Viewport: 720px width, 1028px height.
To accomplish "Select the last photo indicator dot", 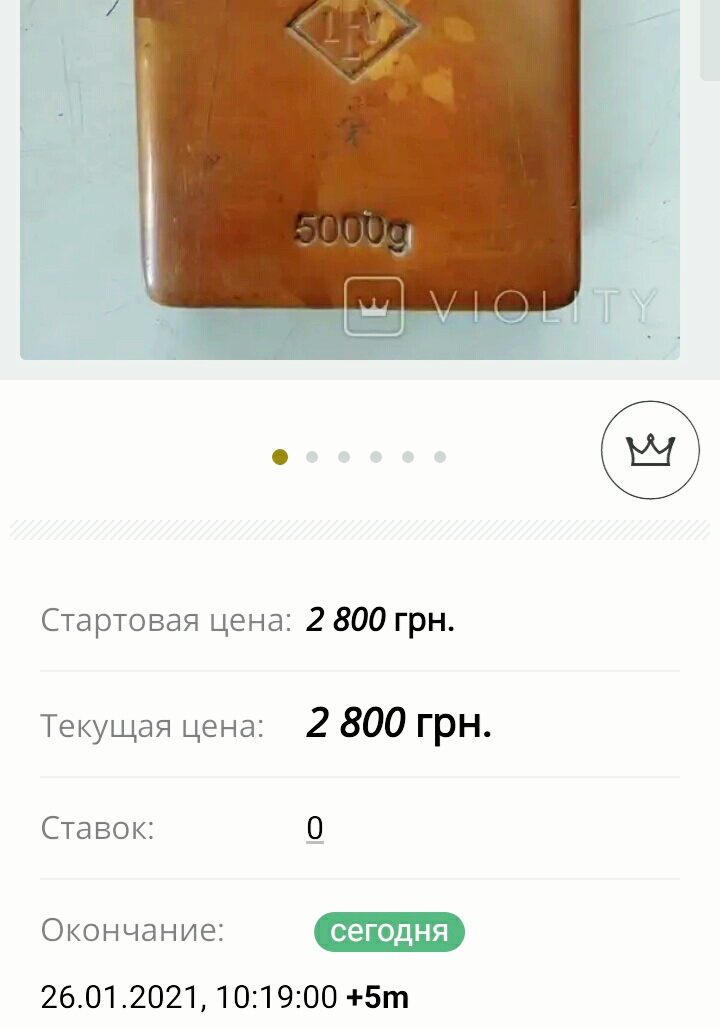I will pyautogui.click(x=440, y=457).
